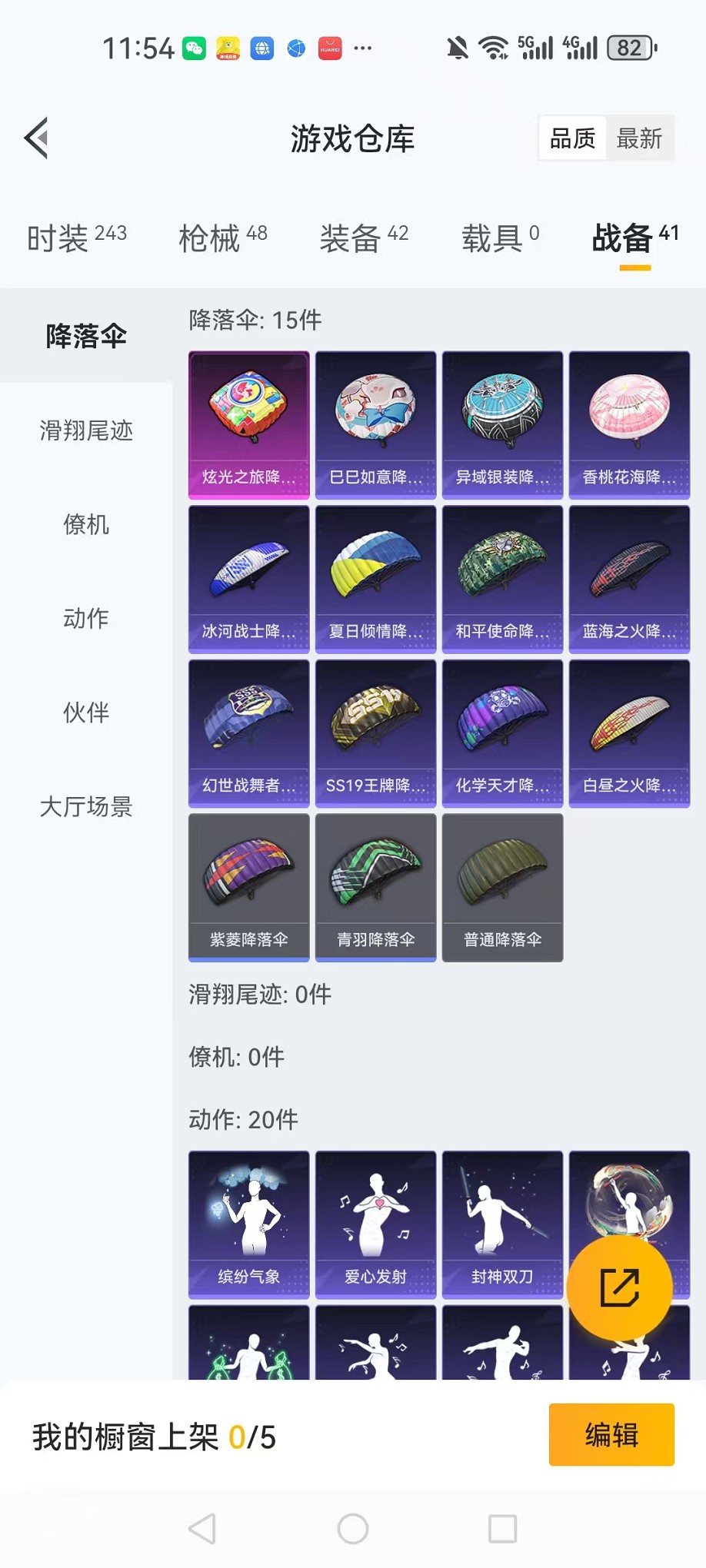Select the 普通降落伞 thumbnail

point(501,886)
